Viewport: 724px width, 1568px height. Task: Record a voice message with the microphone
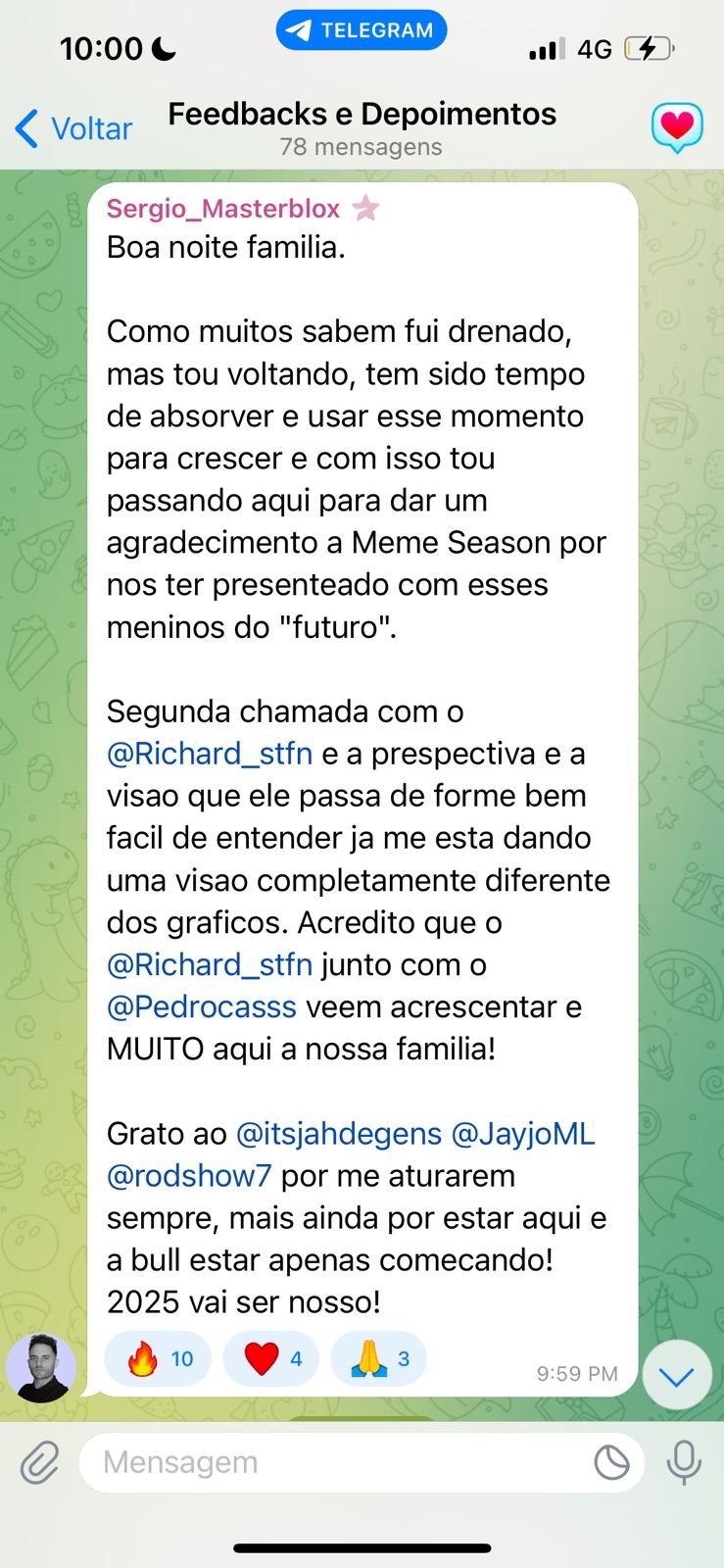pyautogui.click(x=684, y=1462)
